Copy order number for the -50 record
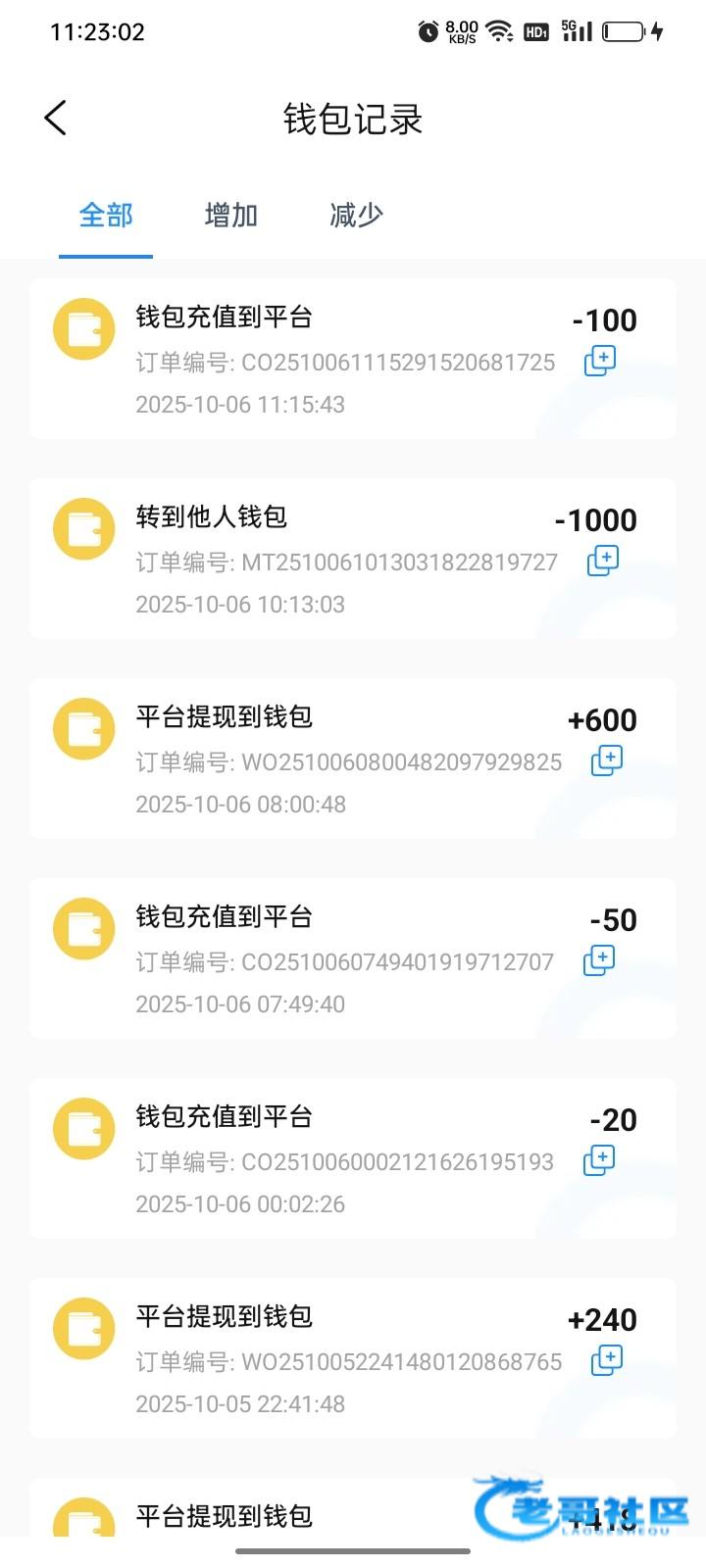Image resolution: width=706 pixels, height=1568 pixels. pyautogui.click(x=599, y=960)
